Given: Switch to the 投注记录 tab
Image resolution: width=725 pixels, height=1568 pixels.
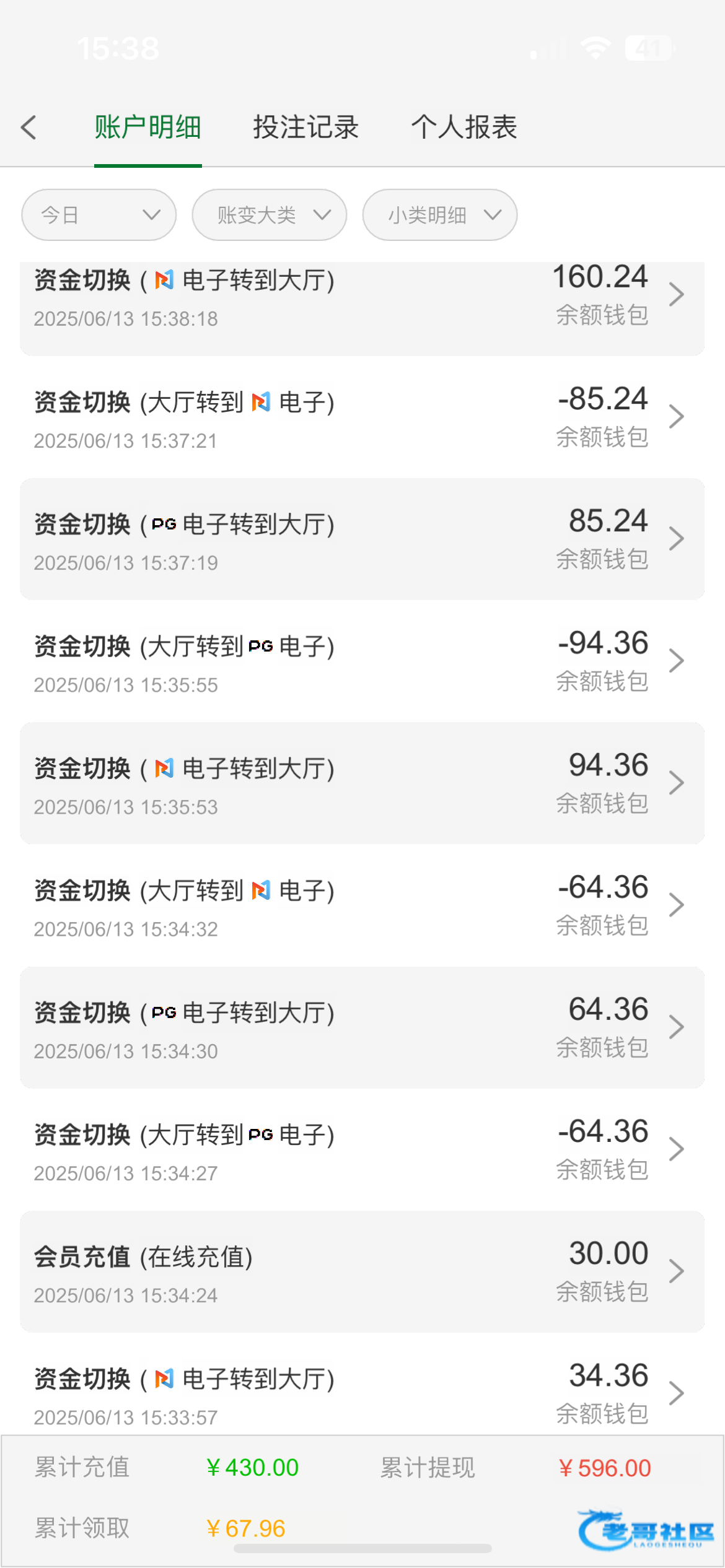Looking at the screenshot, I should (x=306, y=128).
